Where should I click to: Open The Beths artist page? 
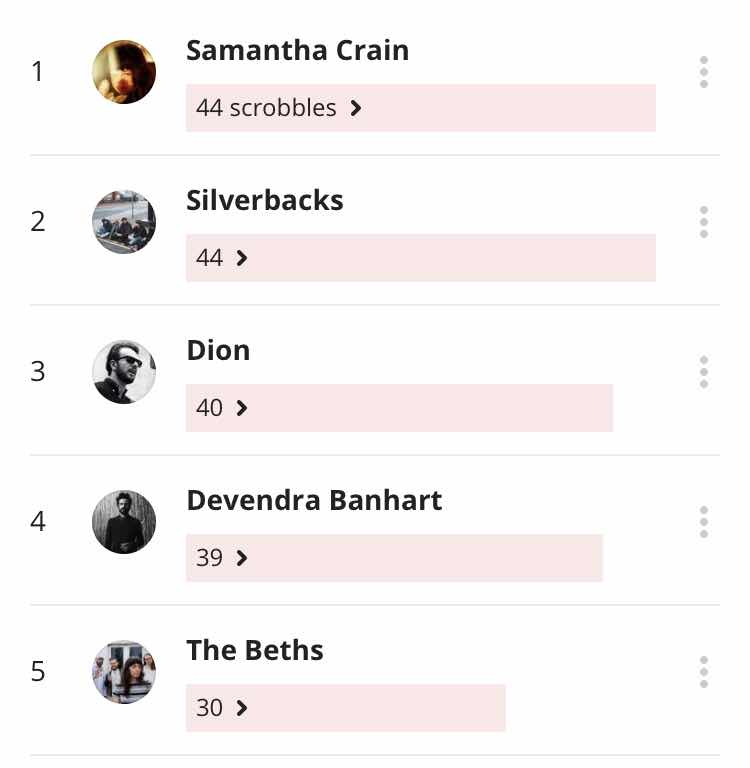[255, 651]
